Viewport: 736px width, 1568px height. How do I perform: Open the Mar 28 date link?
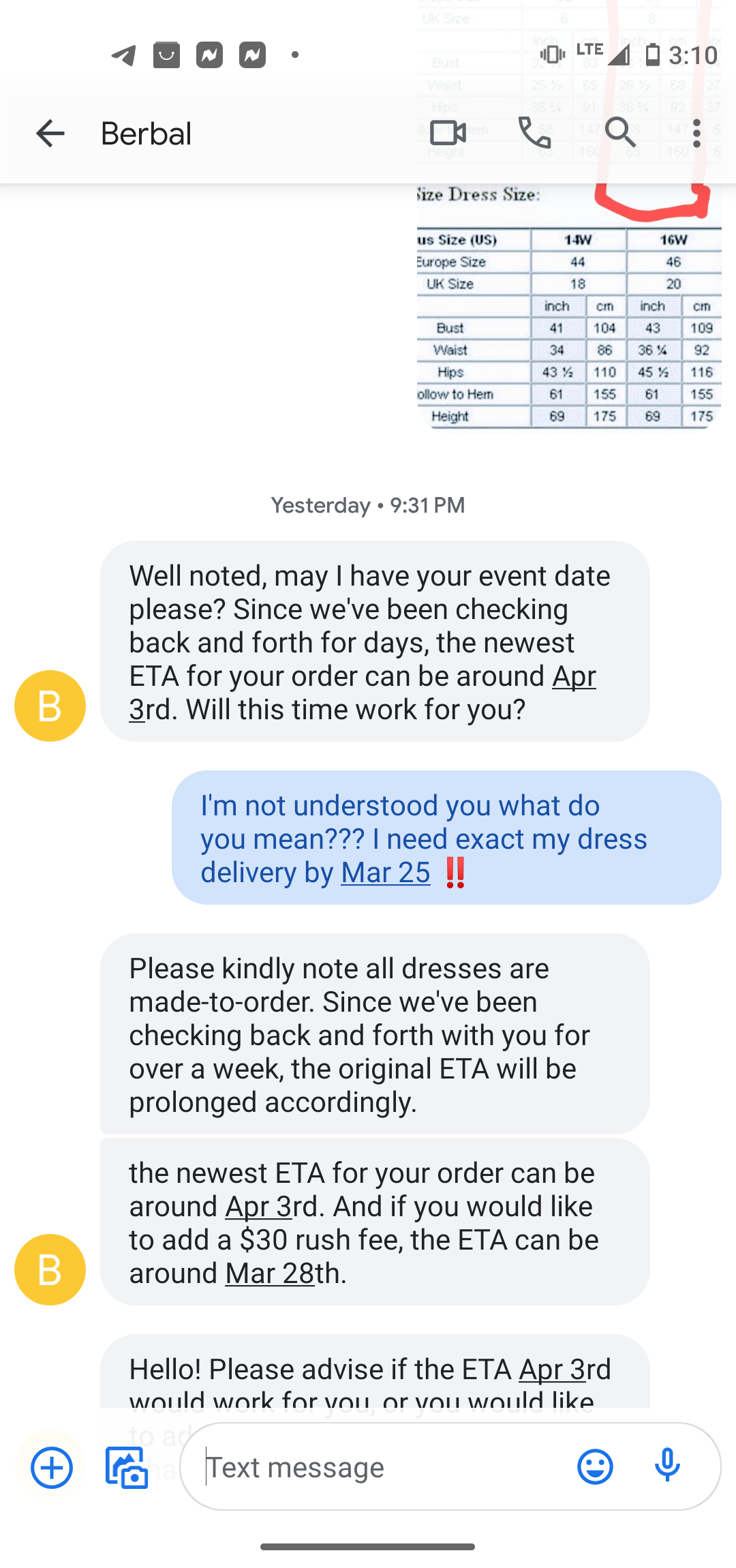pyautogui.click(x=269, y=1273)
